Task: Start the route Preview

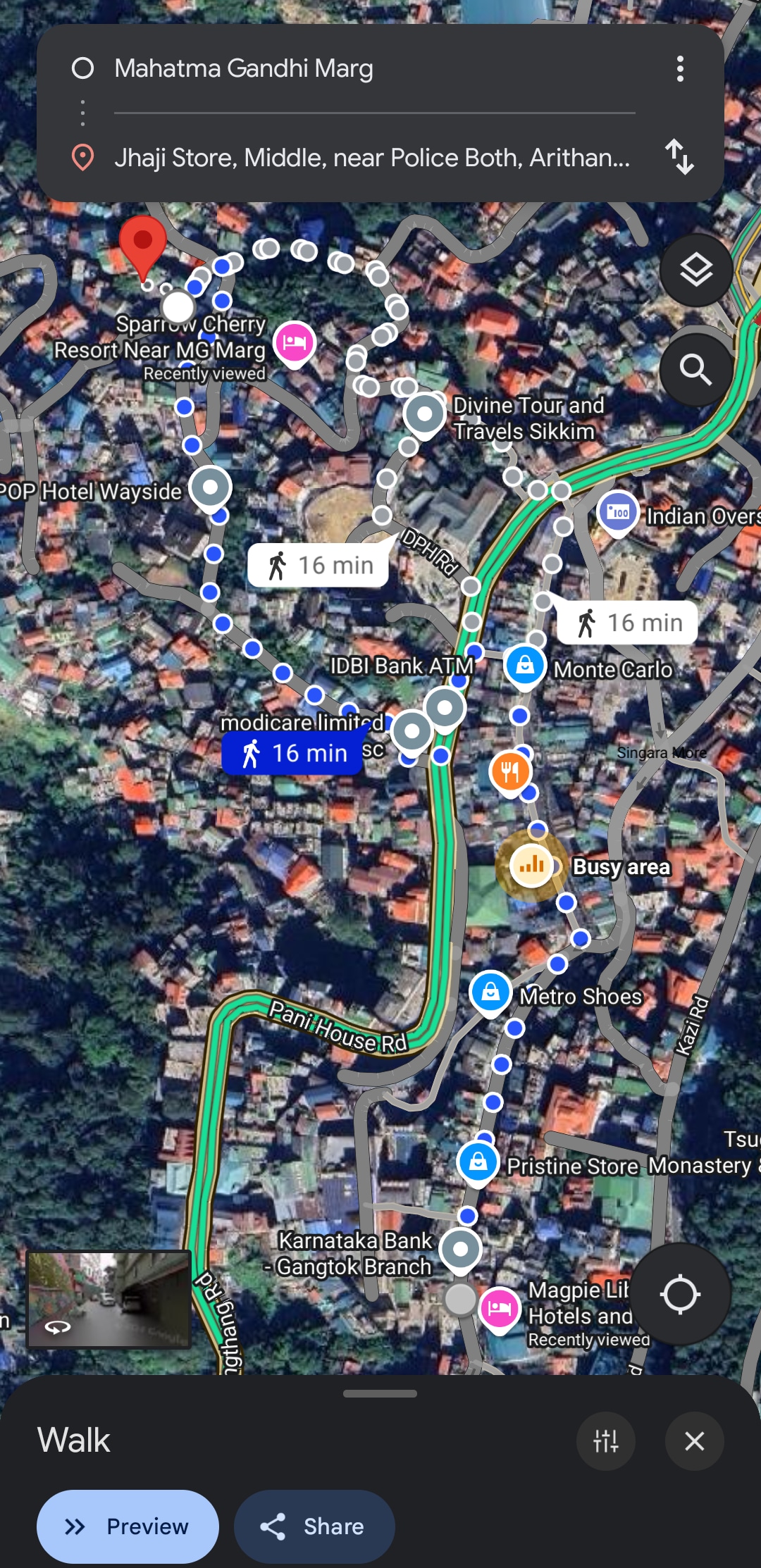Action: click(x=128, y=1526)
